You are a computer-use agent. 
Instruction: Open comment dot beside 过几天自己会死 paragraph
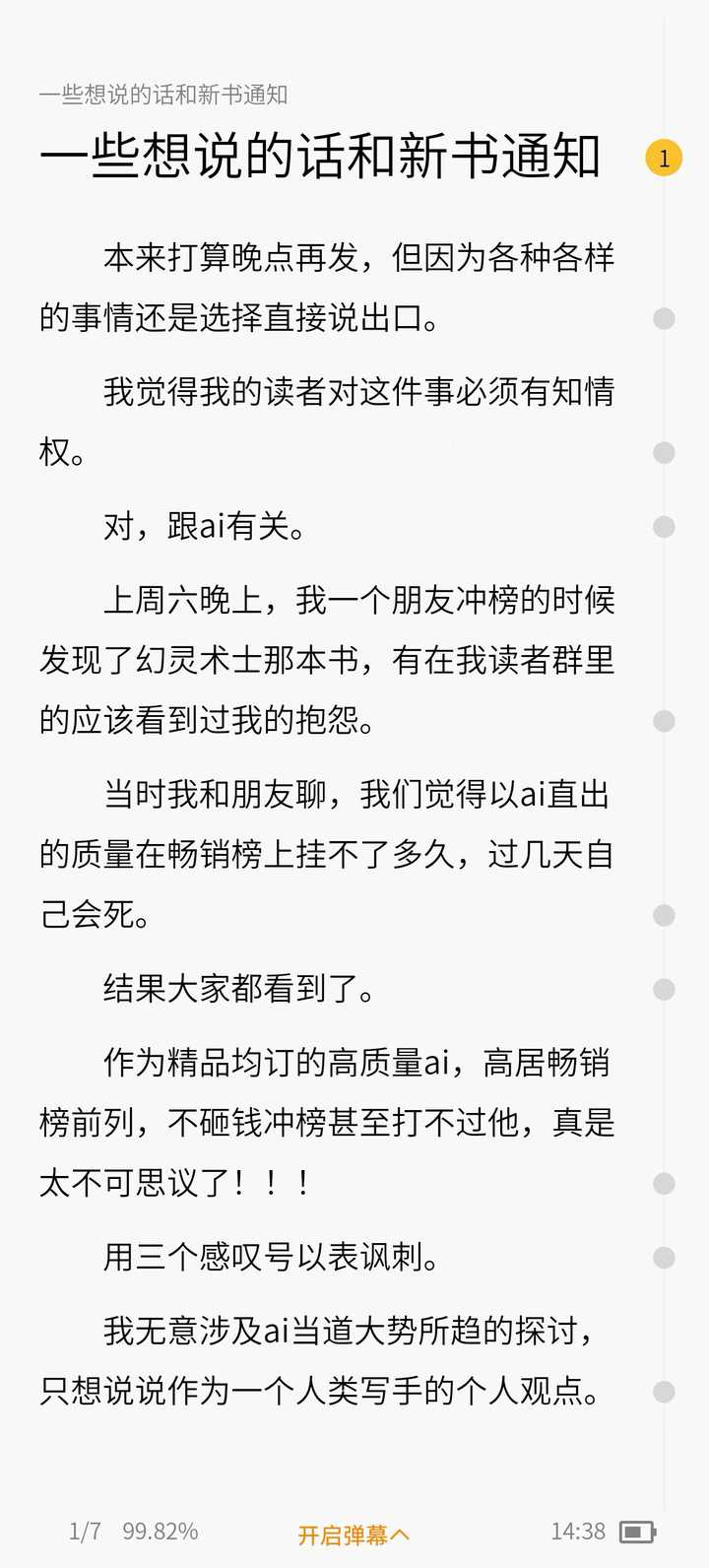[x=664, y=915]
